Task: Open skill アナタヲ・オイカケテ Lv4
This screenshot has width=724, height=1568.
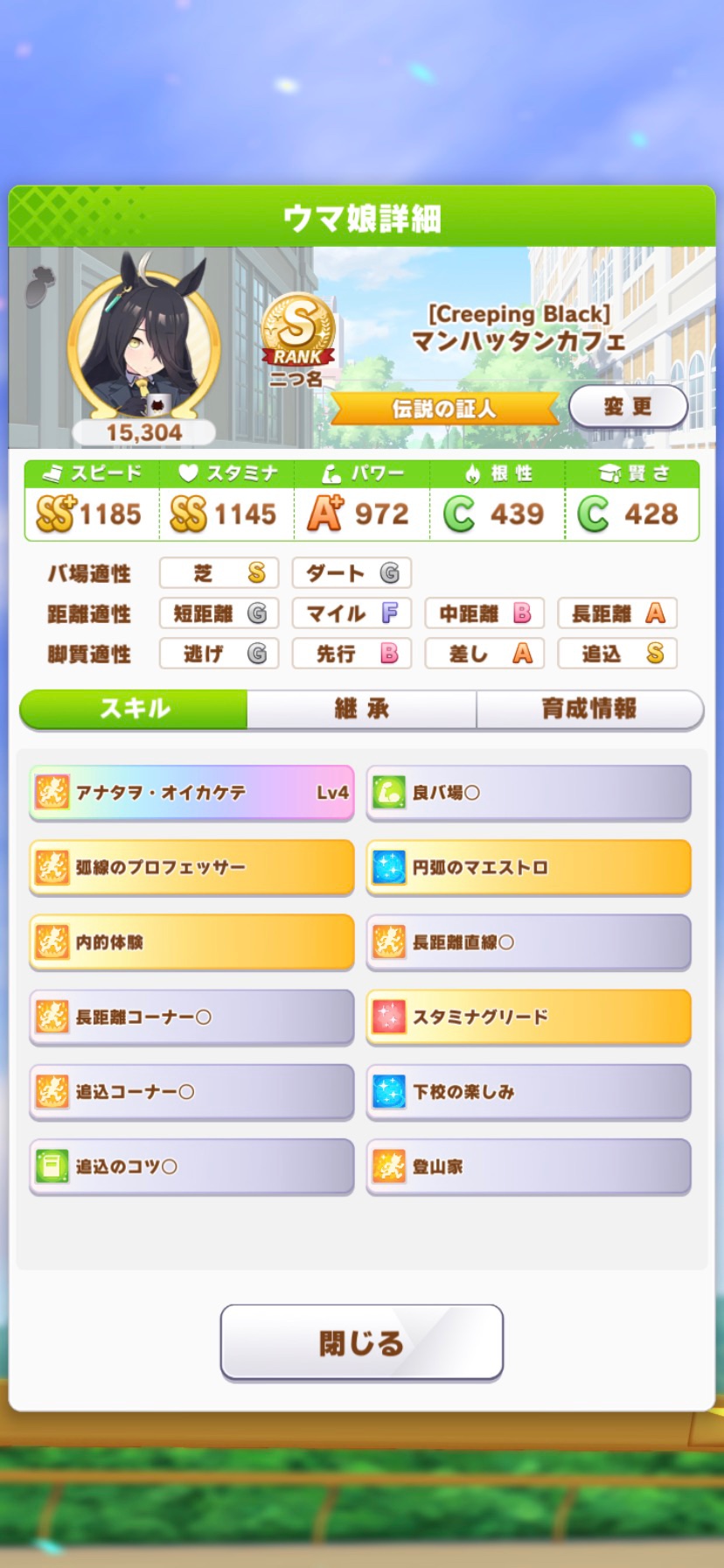Action: click(192, 793)
